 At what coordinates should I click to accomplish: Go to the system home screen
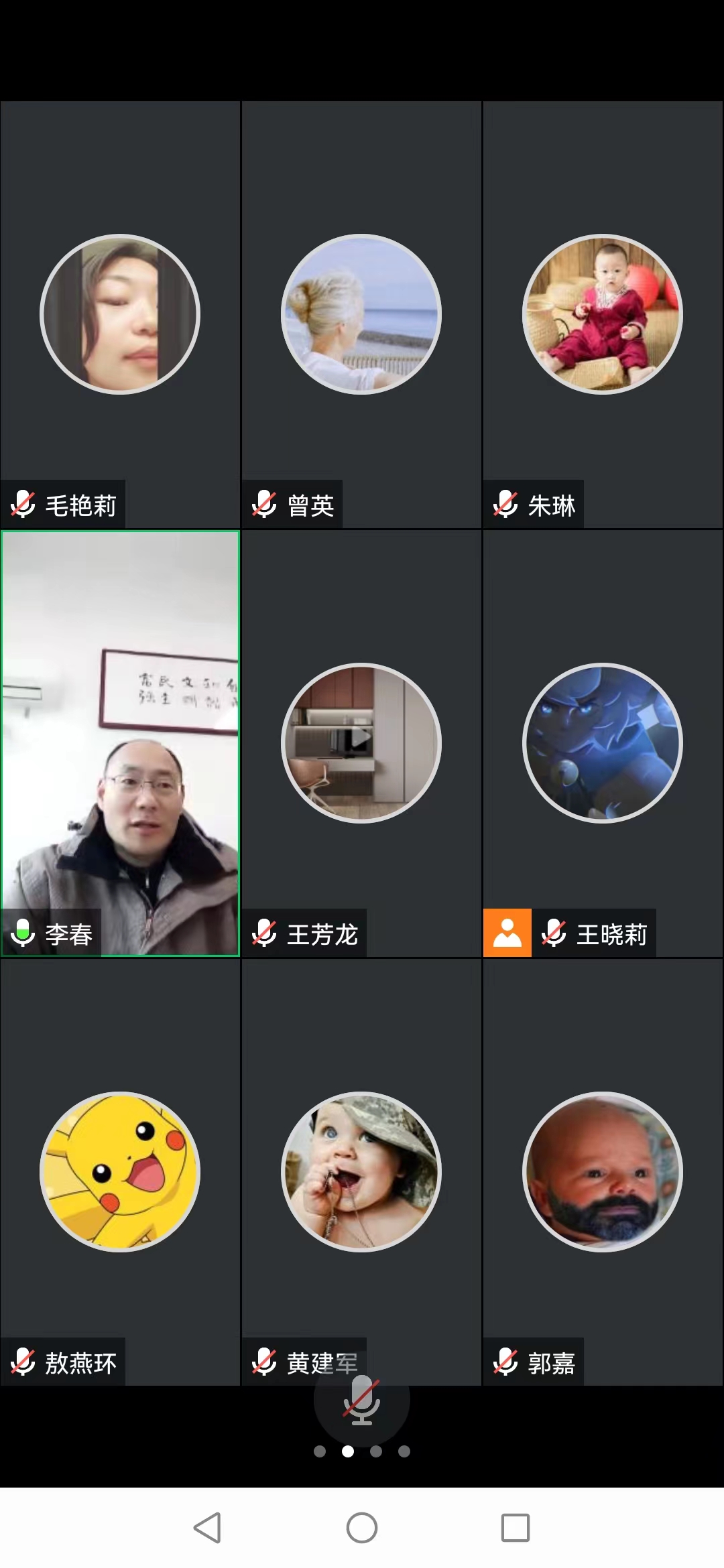pyautogui.click(x=361, y=1528)
